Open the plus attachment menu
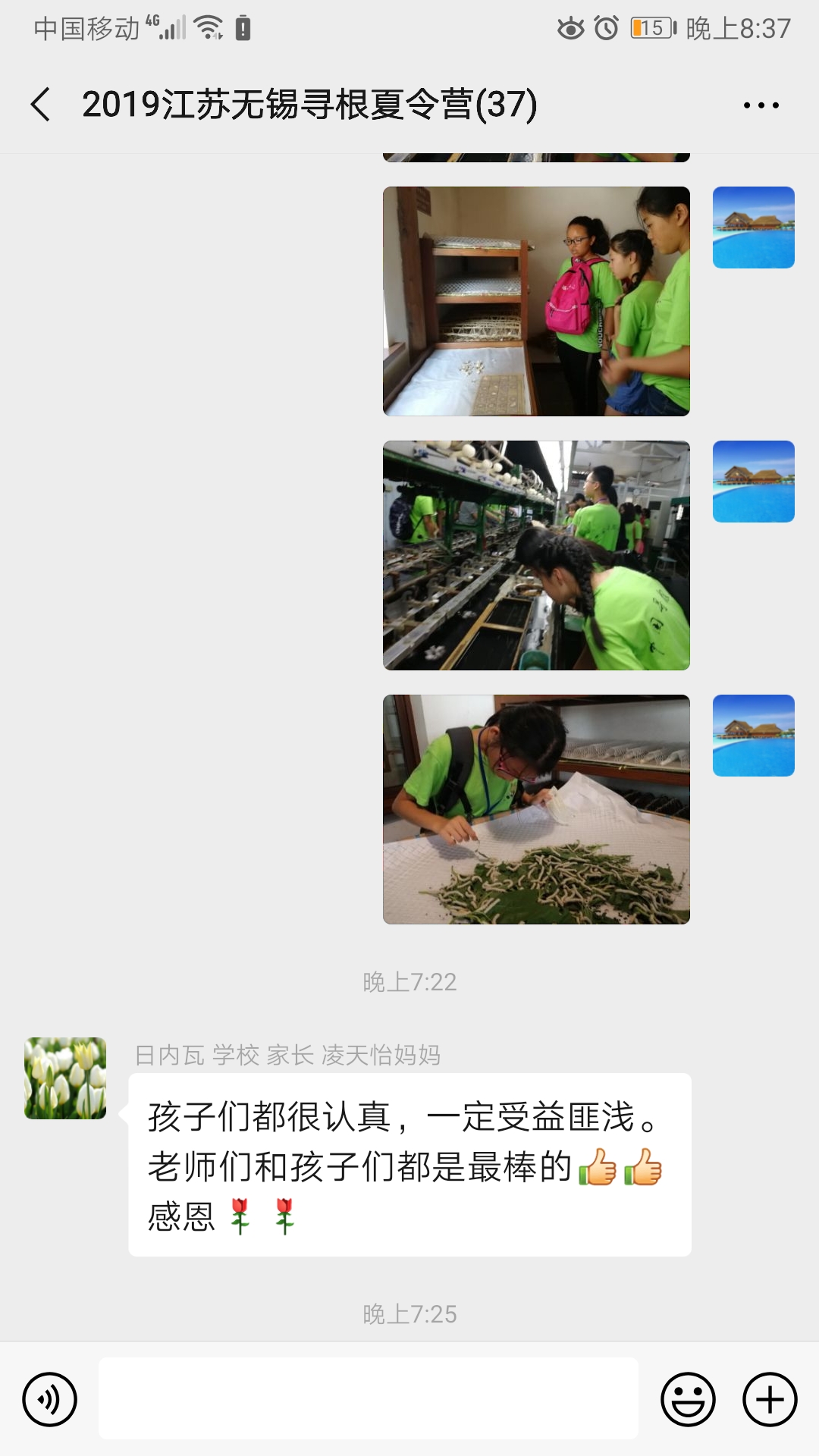 (770, 1399)
